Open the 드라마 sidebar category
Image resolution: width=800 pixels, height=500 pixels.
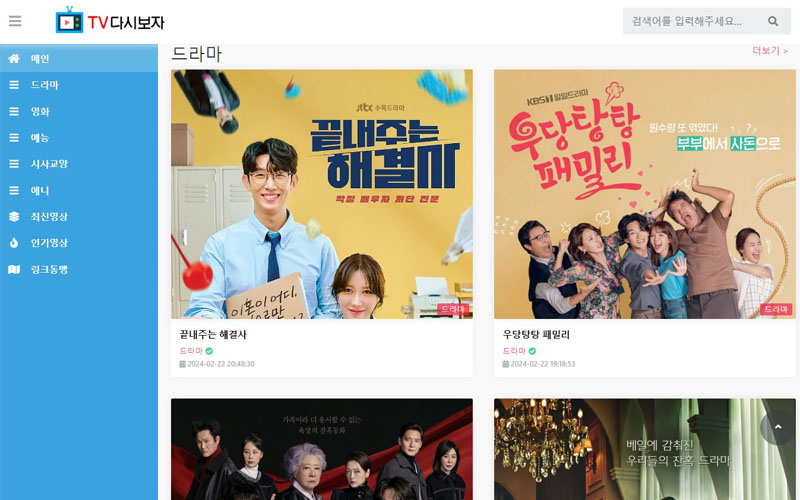click(44, 85)
